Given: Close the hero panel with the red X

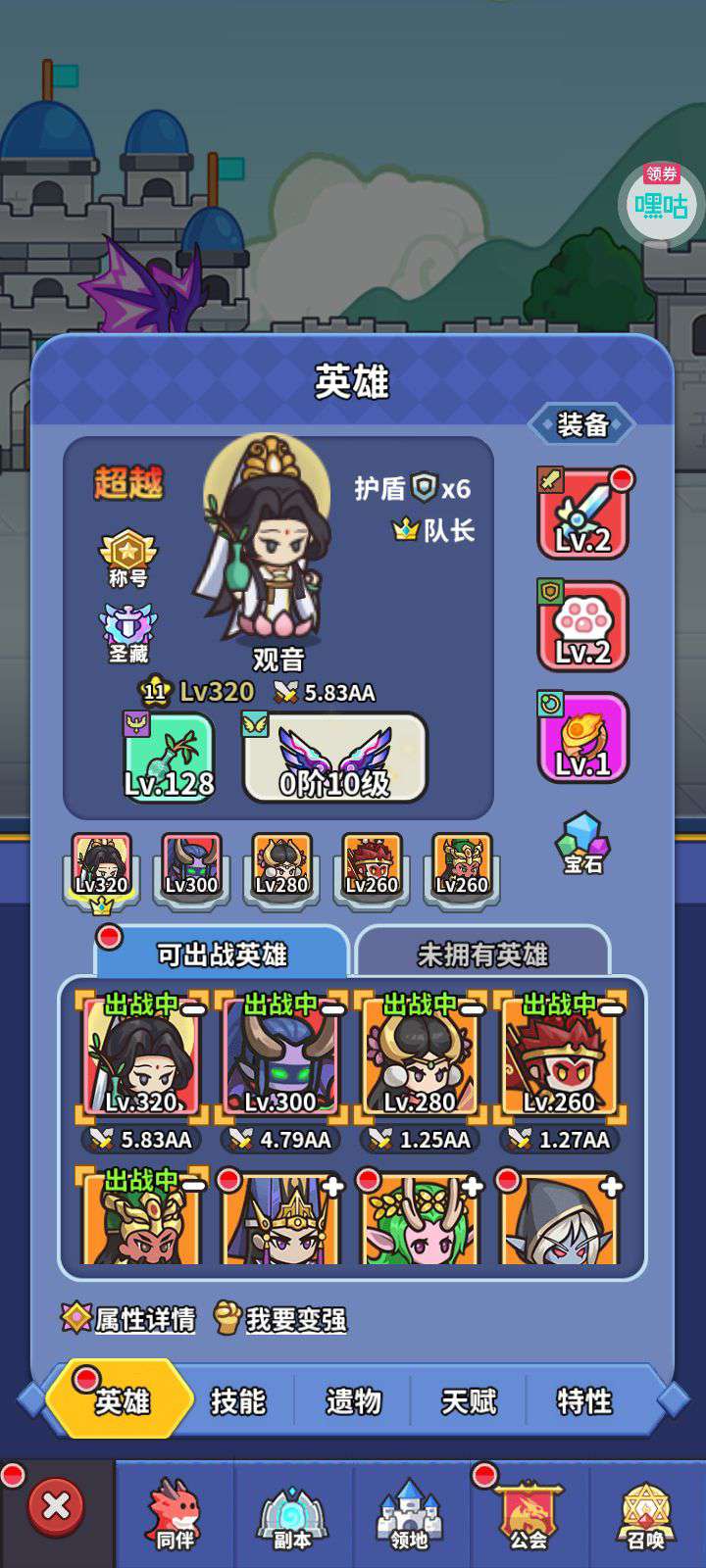Looking at the screenshot, I should coord(56,1506).
